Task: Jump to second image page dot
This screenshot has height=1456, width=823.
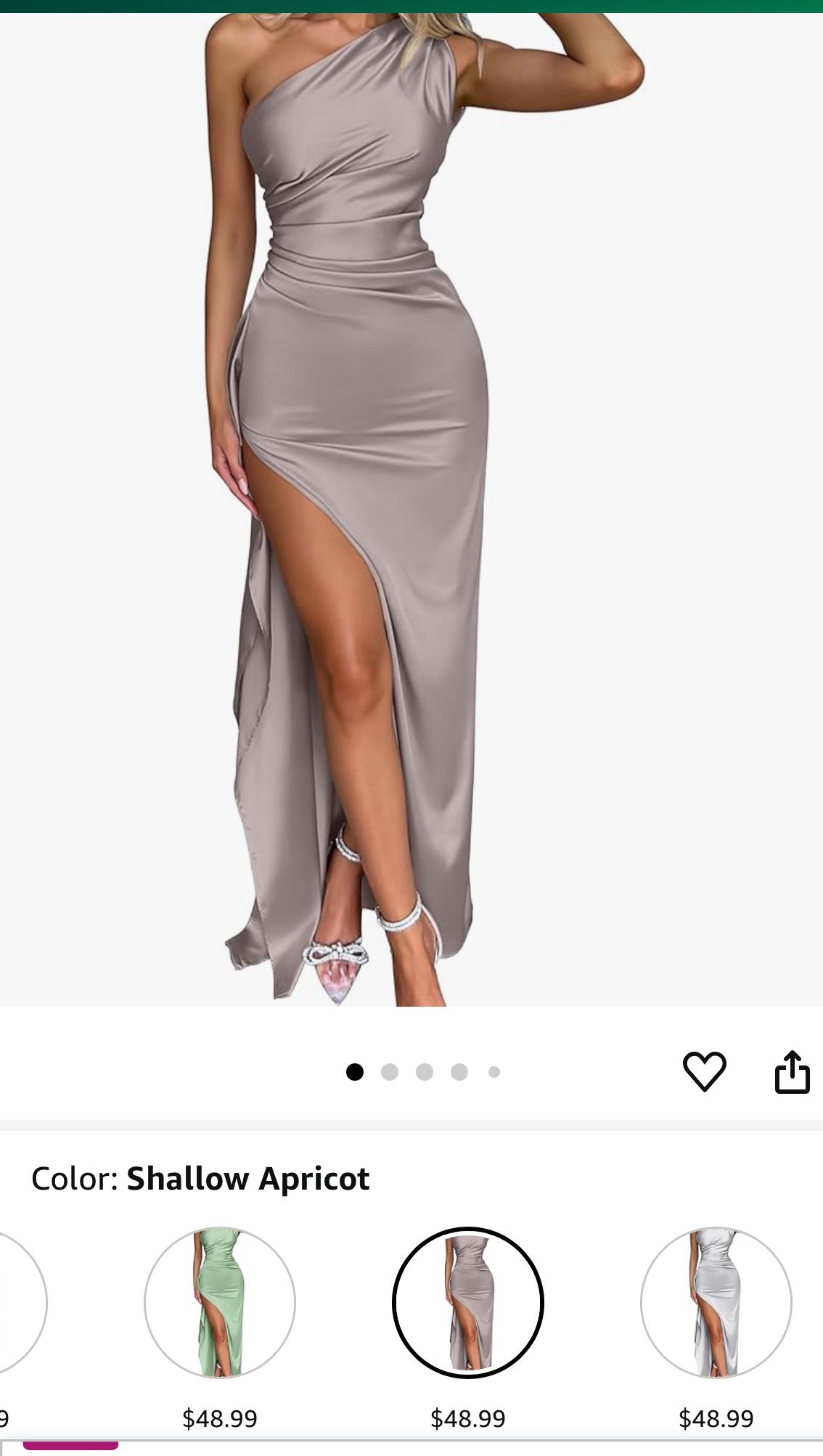Action: (x=390, y=1072)
